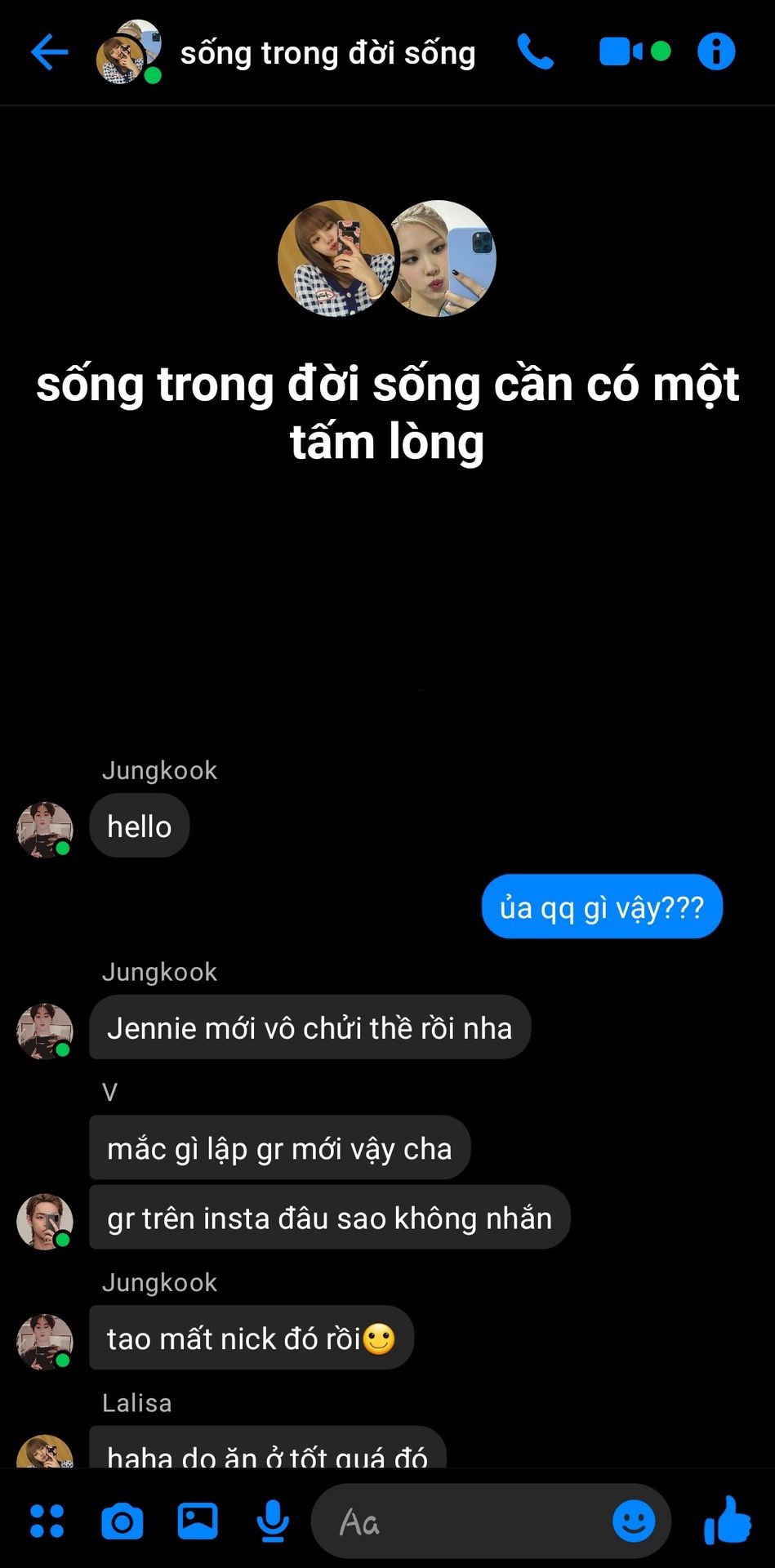Record a voice message with the microphone
The image size is (775, 1568).
273,1521
